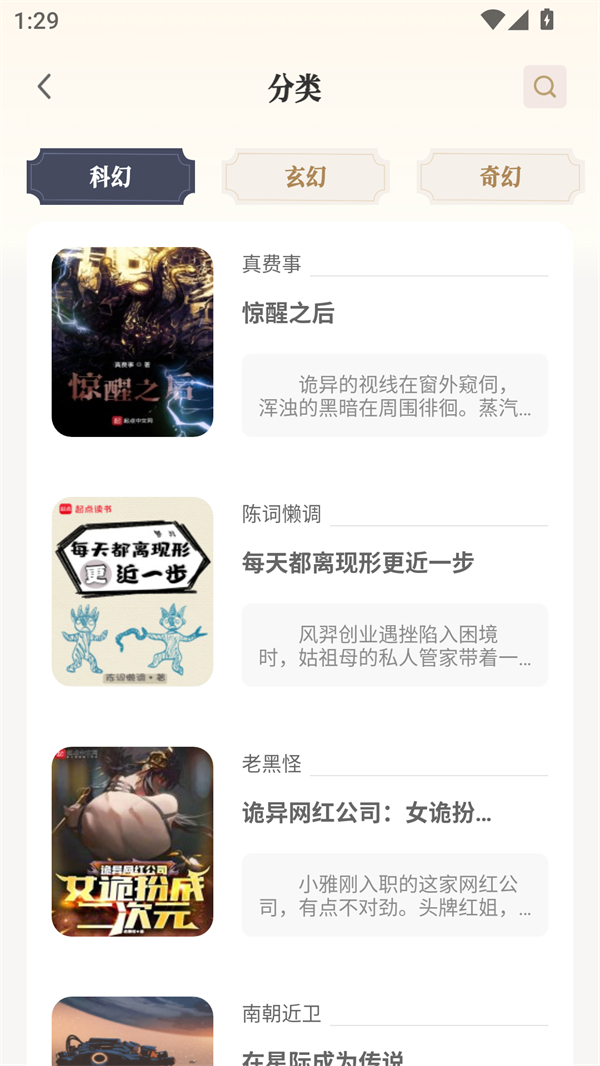600x1066 pixels.
Task: Switch to the 奇幻 category tab
Action: (x=500, y=177)
